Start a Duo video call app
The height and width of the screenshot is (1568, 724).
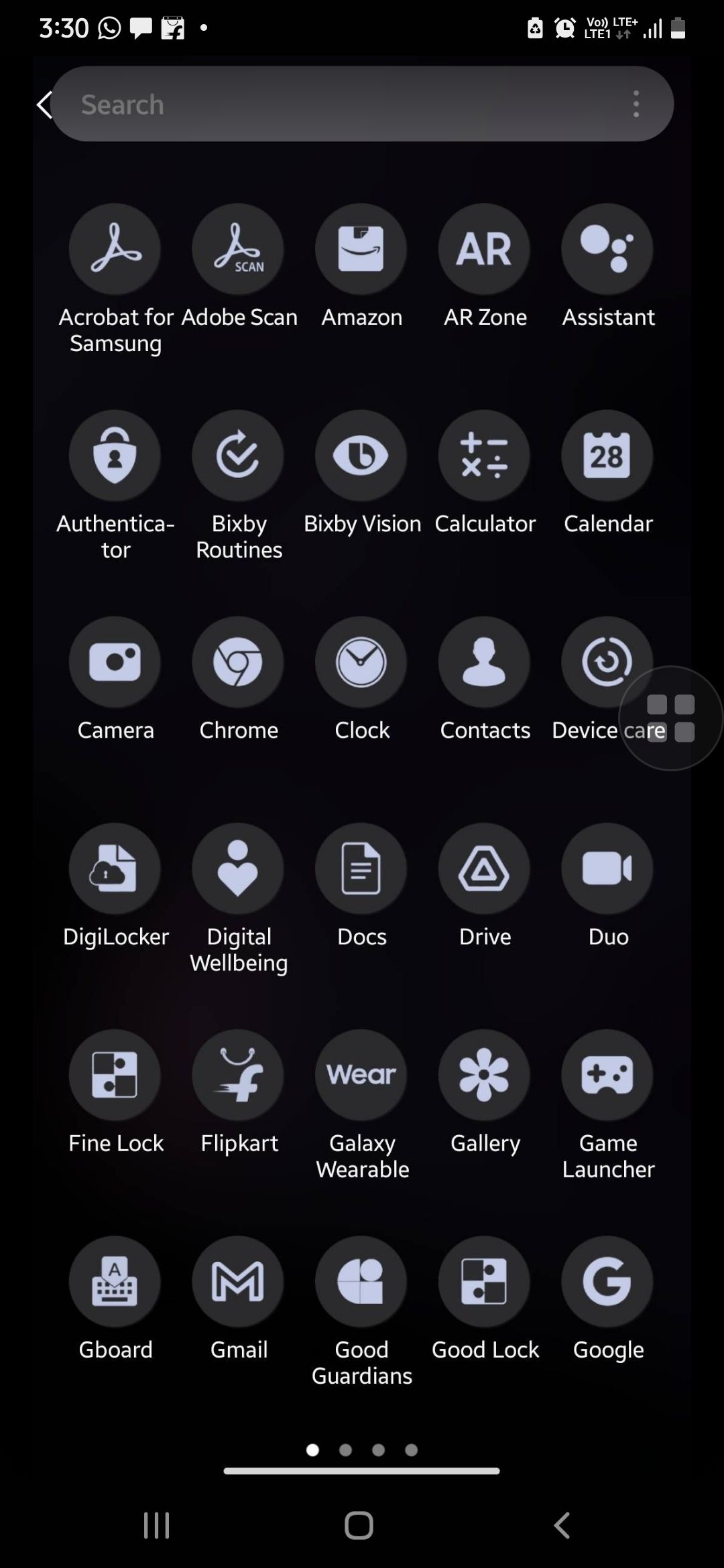607,868
